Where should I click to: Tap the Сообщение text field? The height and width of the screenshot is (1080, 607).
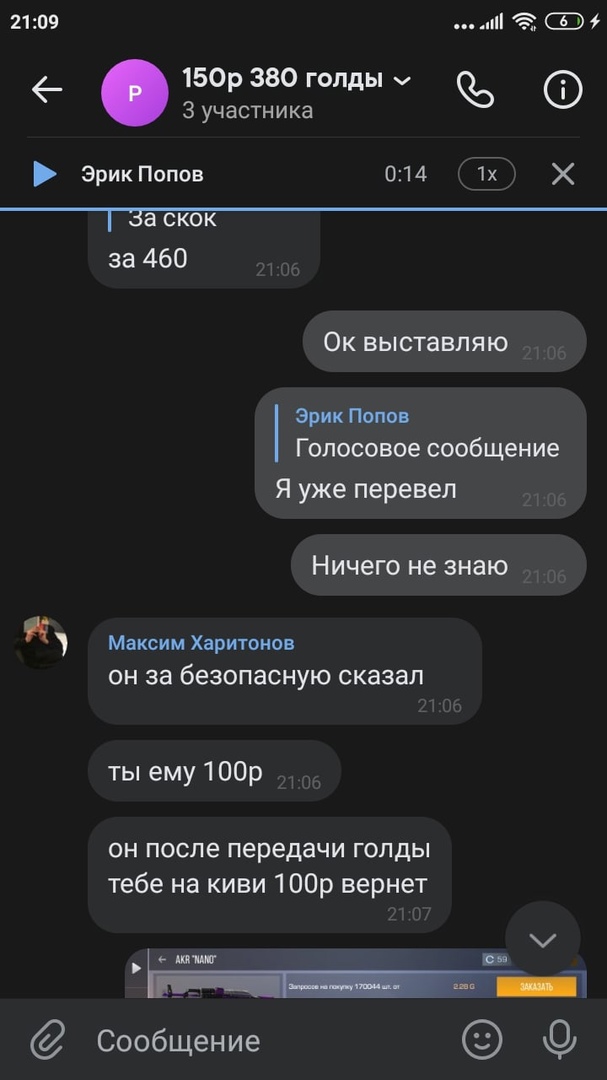[260, 1040]
